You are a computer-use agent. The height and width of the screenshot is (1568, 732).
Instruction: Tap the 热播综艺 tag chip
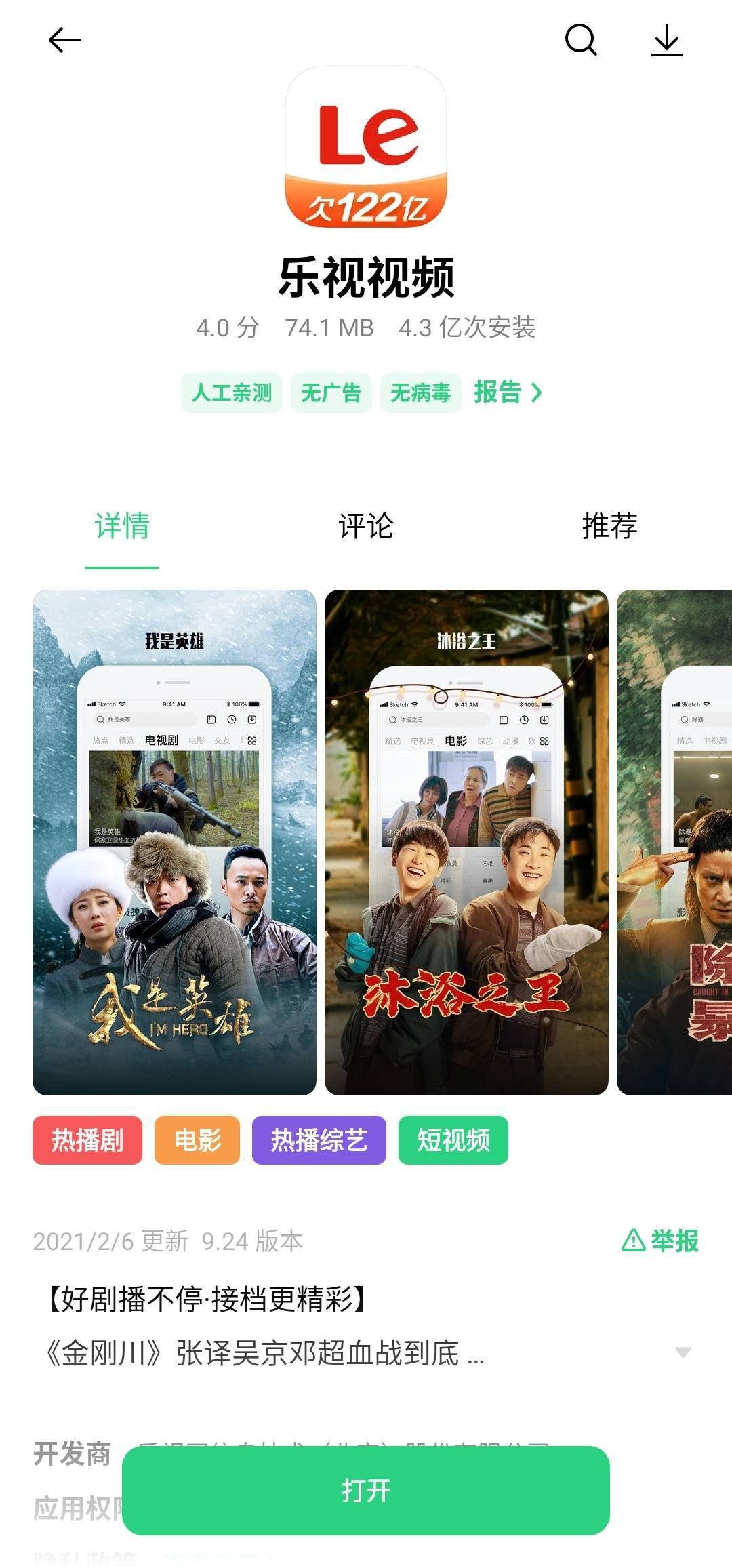click(x=319, y=1140)
